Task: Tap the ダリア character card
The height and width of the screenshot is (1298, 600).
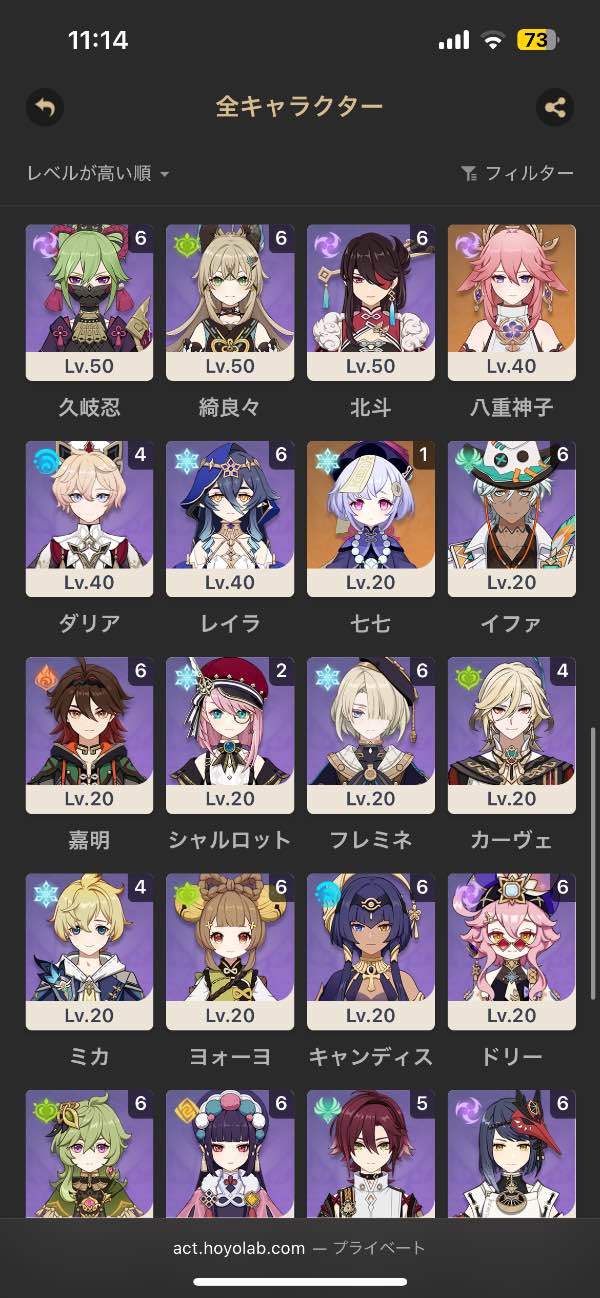Action: [x=89, y=518]
